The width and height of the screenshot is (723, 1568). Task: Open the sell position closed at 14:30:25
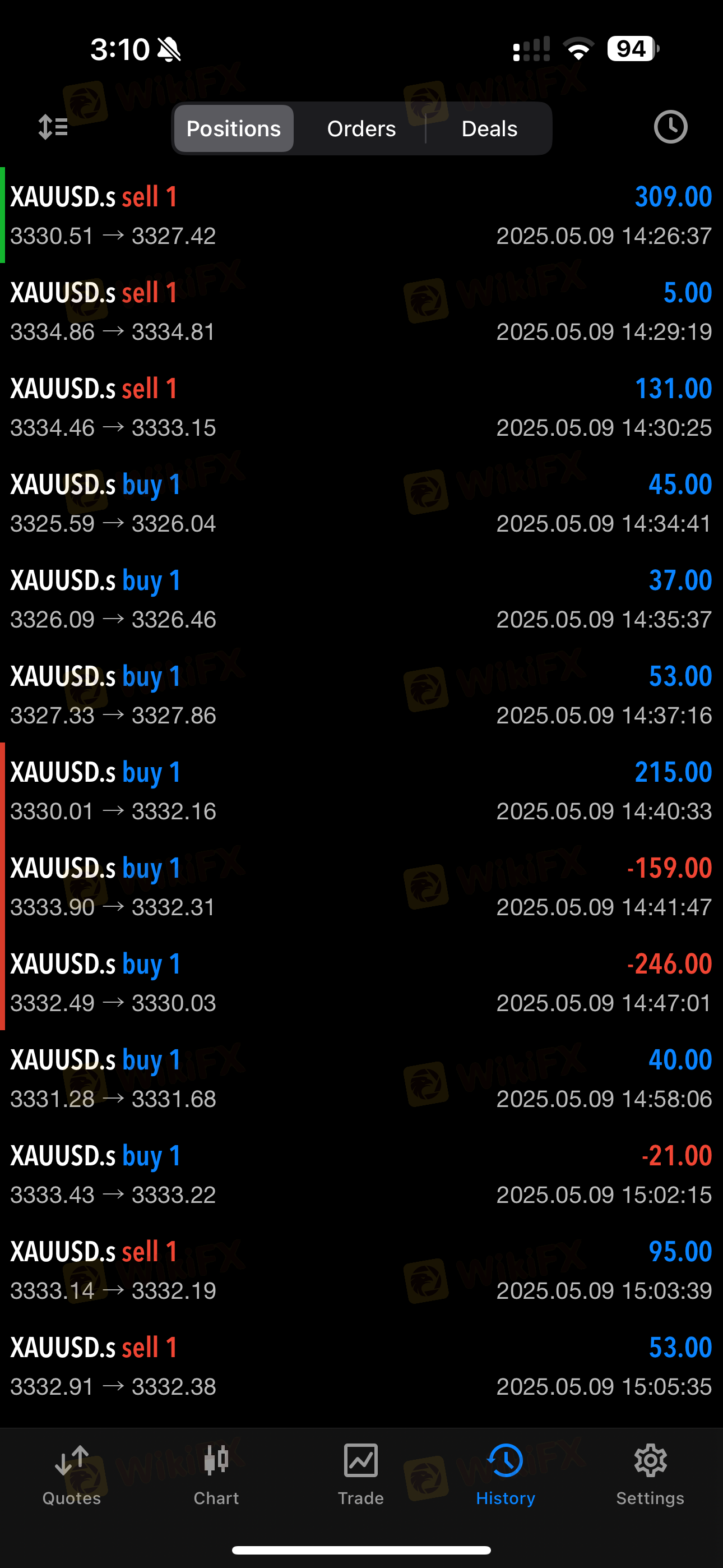361,407
